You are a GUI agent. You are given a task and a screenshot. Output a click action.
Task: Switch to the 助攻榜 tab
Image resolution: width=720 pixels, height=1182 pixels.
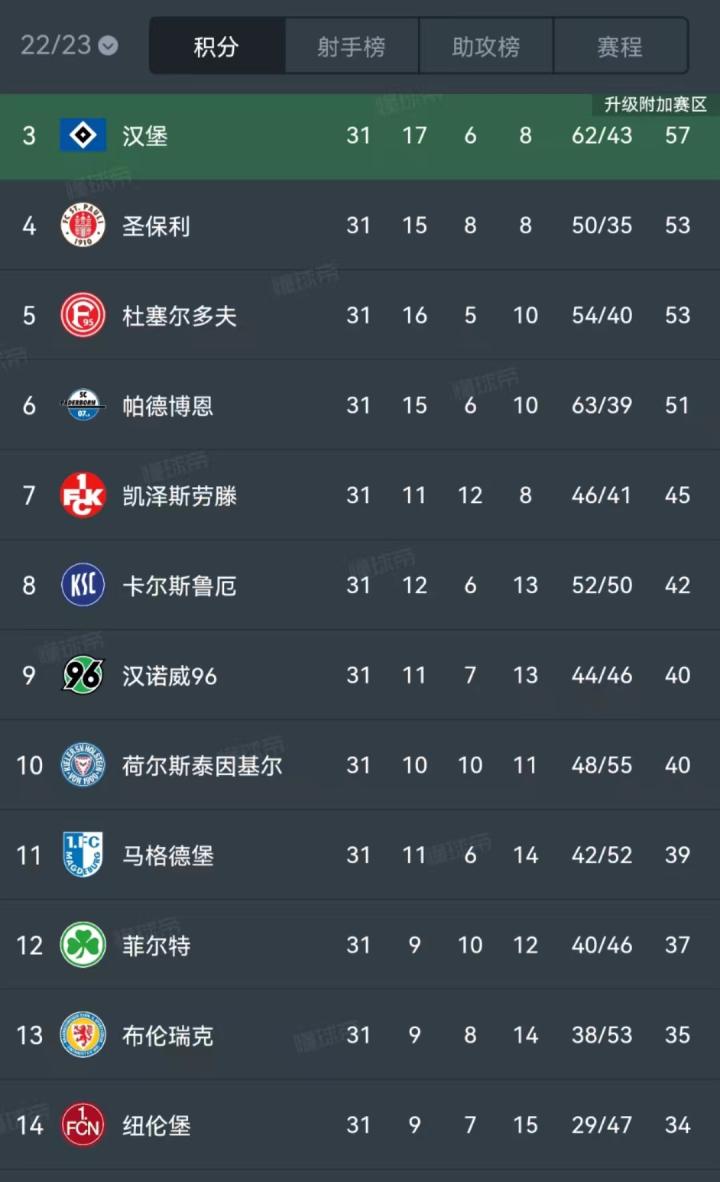486,46
